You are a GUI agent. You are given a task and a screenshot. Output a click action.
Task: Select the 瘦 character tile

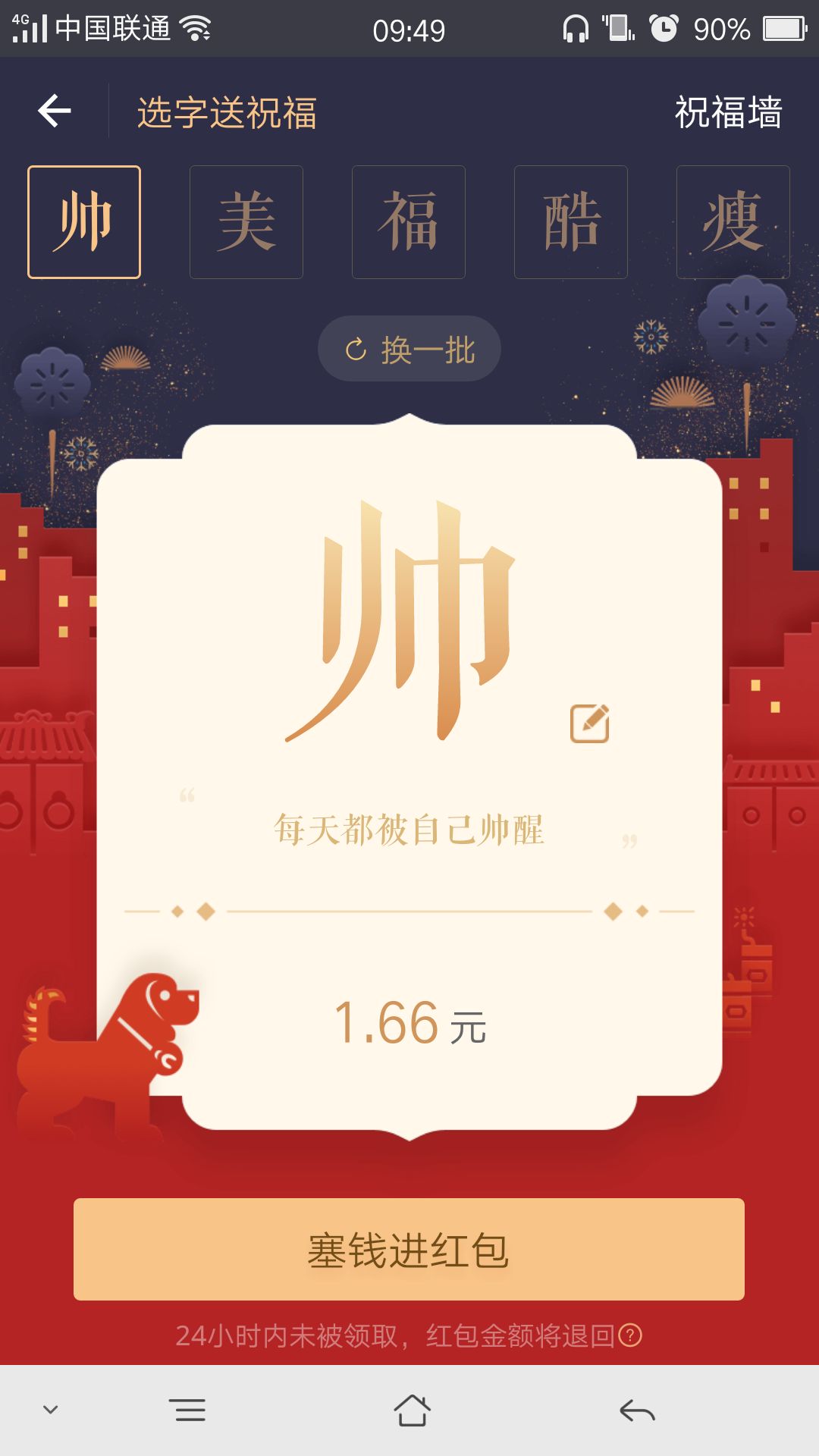(733, 222)
